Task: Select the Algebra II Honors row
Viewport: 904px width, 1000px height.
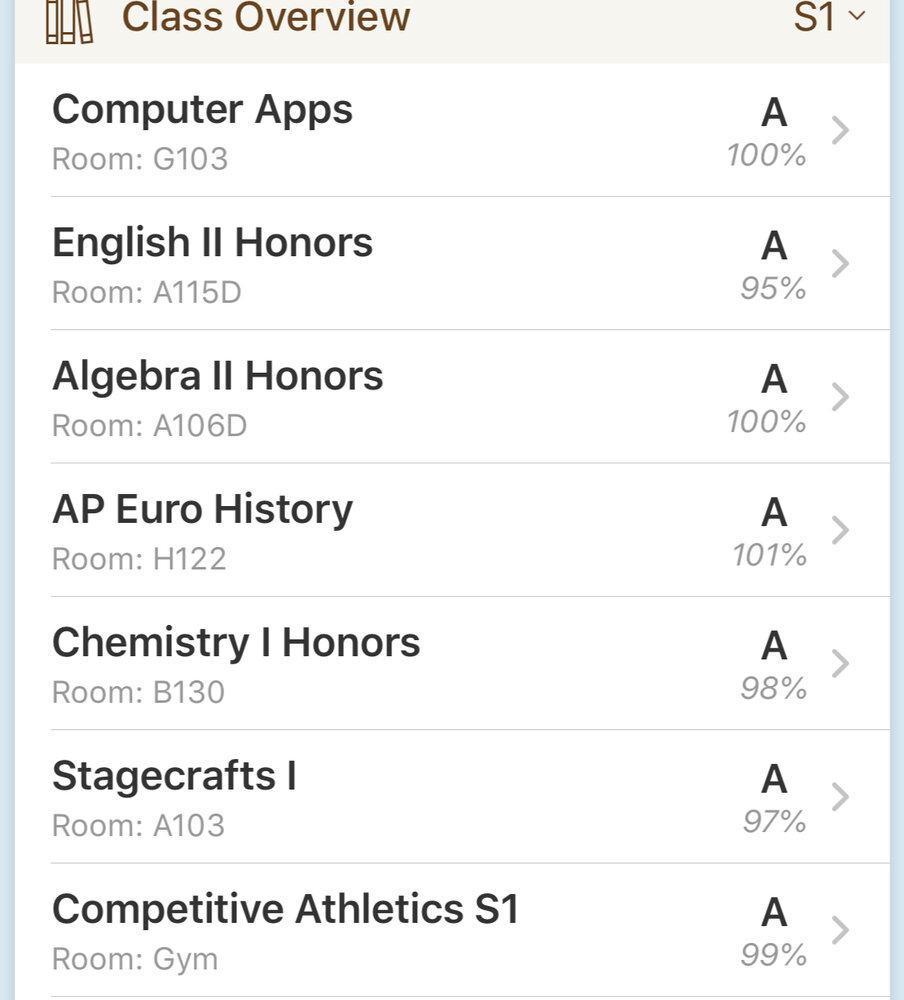Action: coord(450,397)
